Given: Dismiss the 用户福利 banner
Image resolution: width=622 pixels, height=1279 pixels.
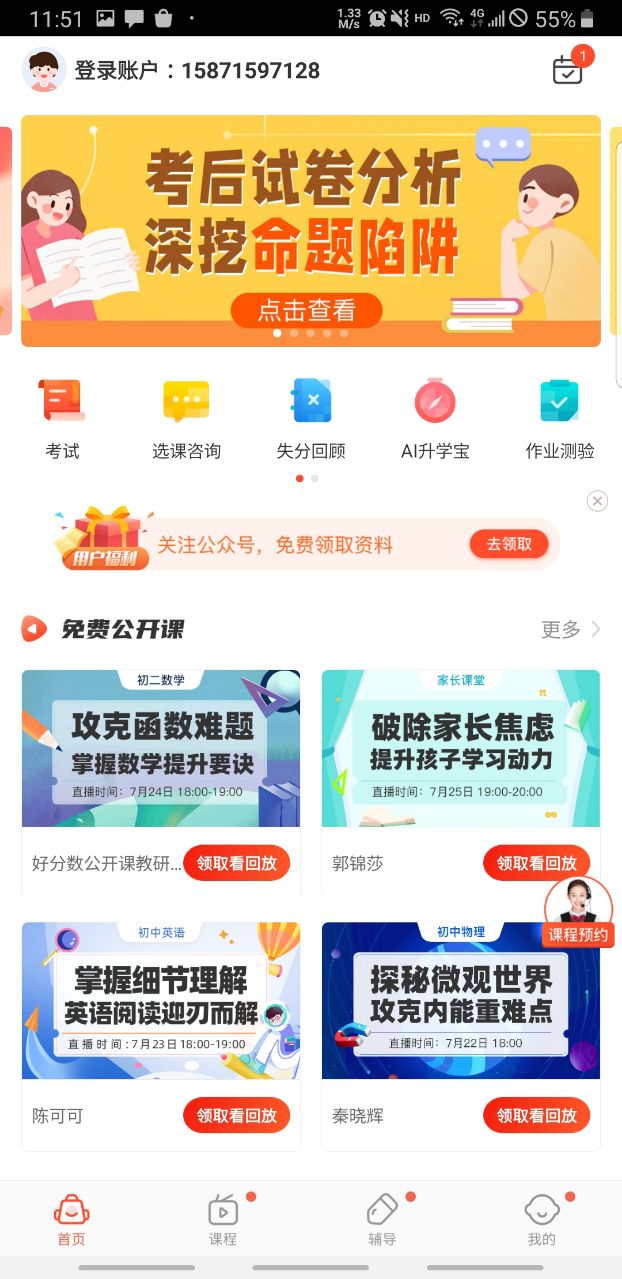Looking at the screenshot, I should [597, 501].
